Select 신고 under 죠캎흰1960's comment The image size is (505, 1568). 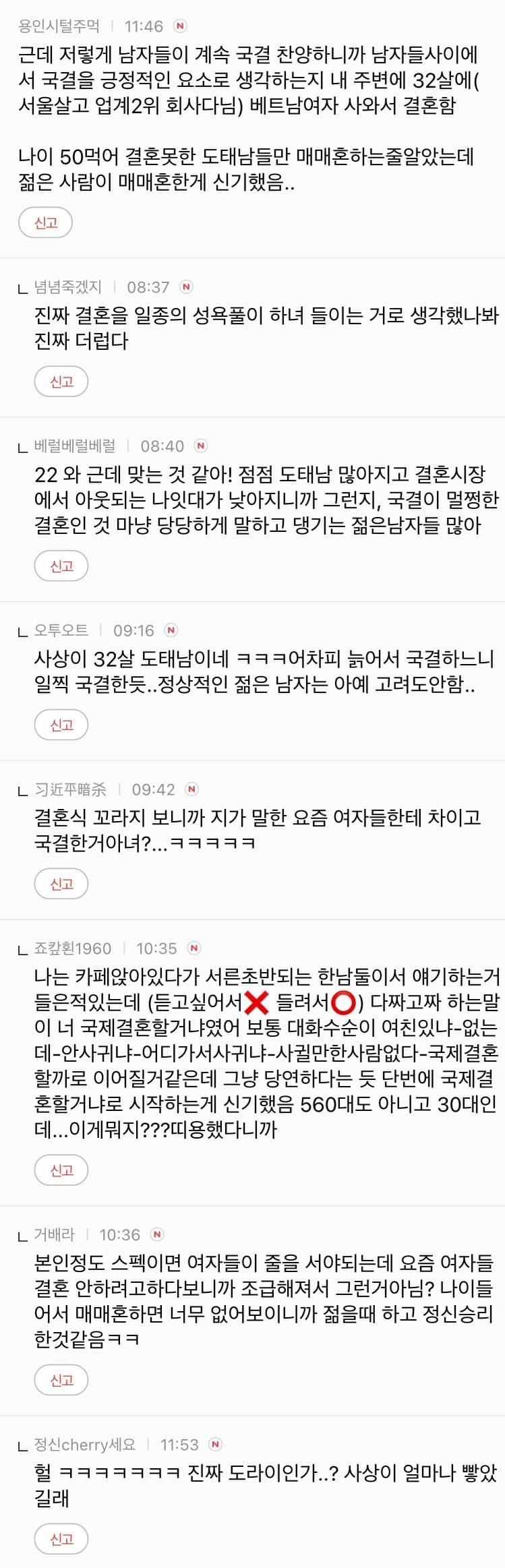[x=61, y=1171]
